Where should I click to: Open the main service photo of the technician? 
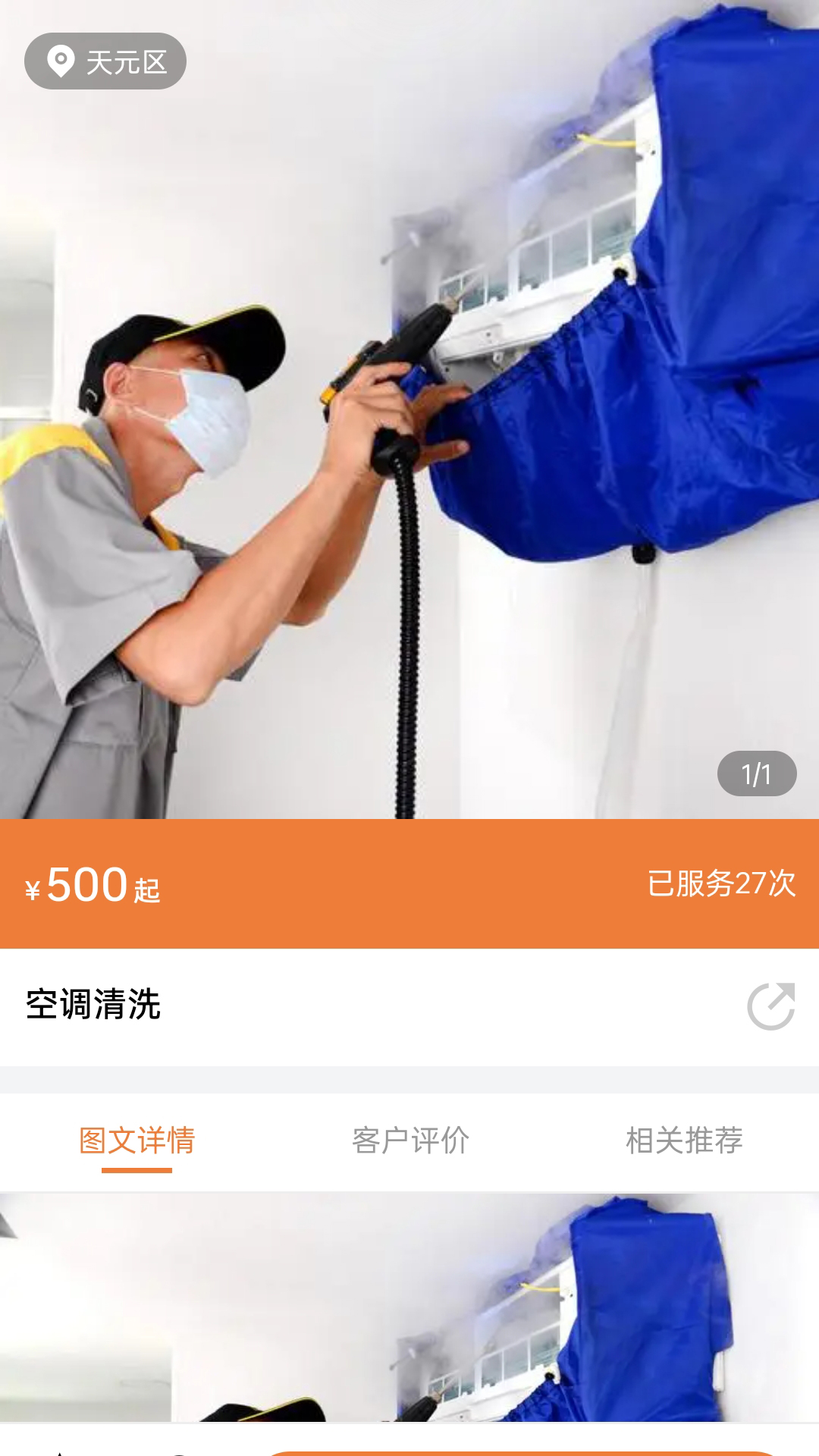[409, 409]
